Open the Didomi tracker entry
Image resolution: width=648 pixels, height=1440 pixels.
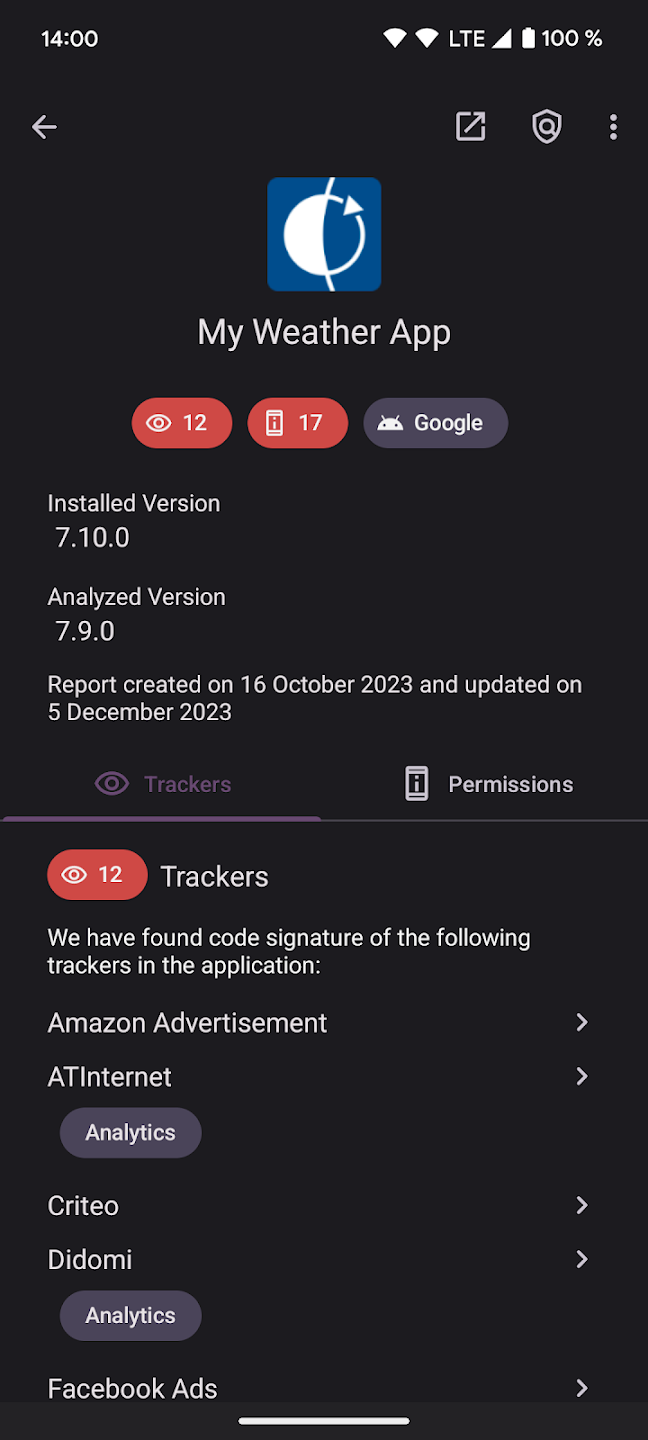tap(320, 1260)
